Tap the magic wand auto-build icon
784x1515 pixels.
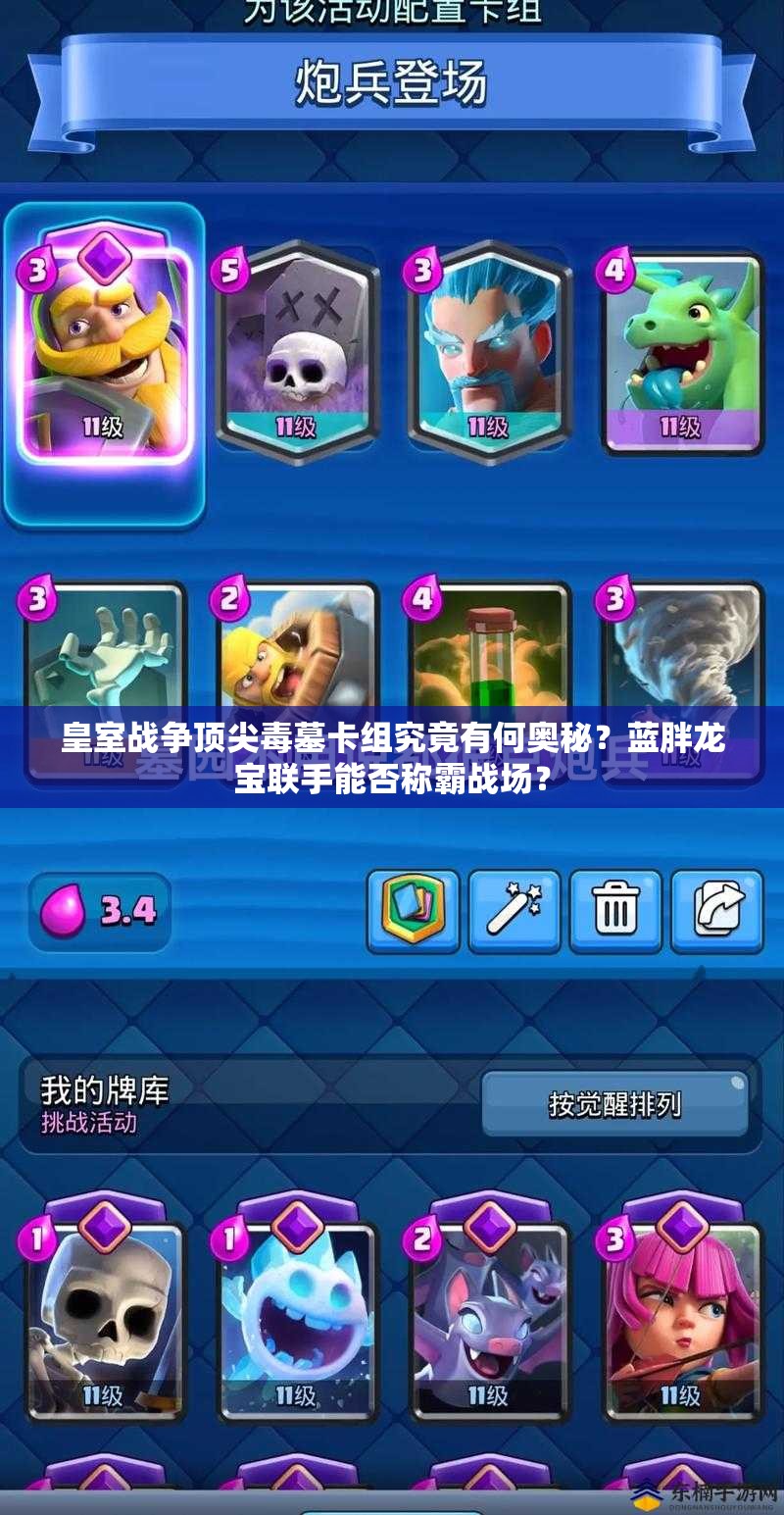(x=514, y=911)
